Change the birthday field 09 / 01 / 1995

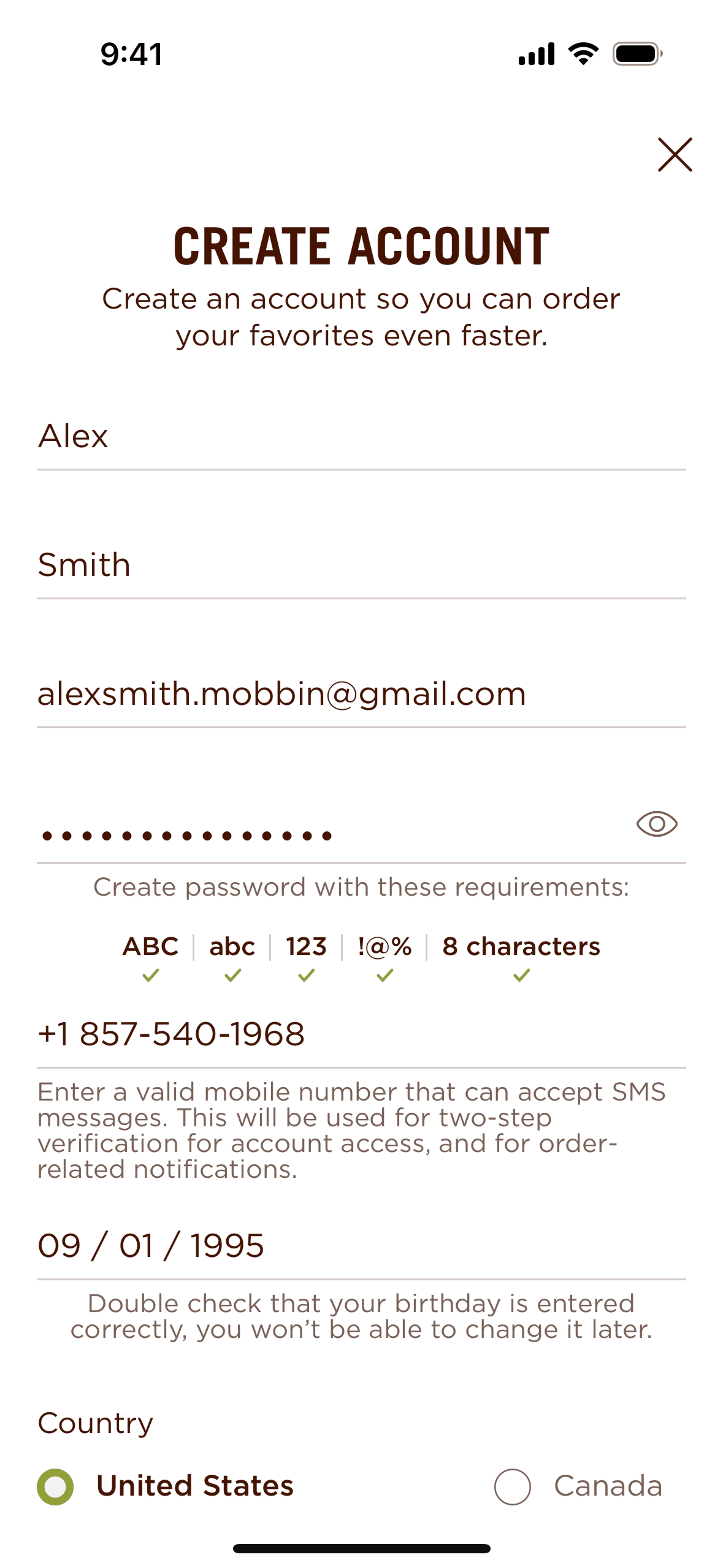point(361,1246)
